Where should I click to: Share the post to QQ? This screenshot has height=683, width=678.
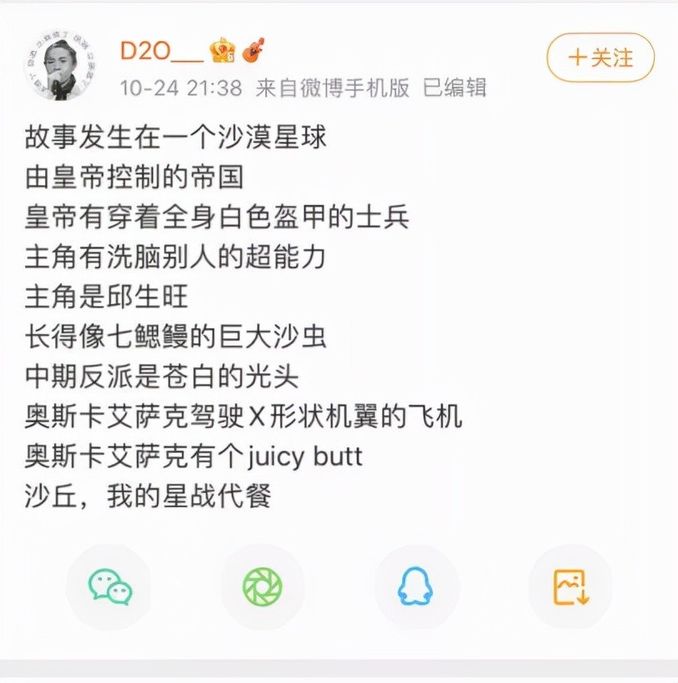416,587
